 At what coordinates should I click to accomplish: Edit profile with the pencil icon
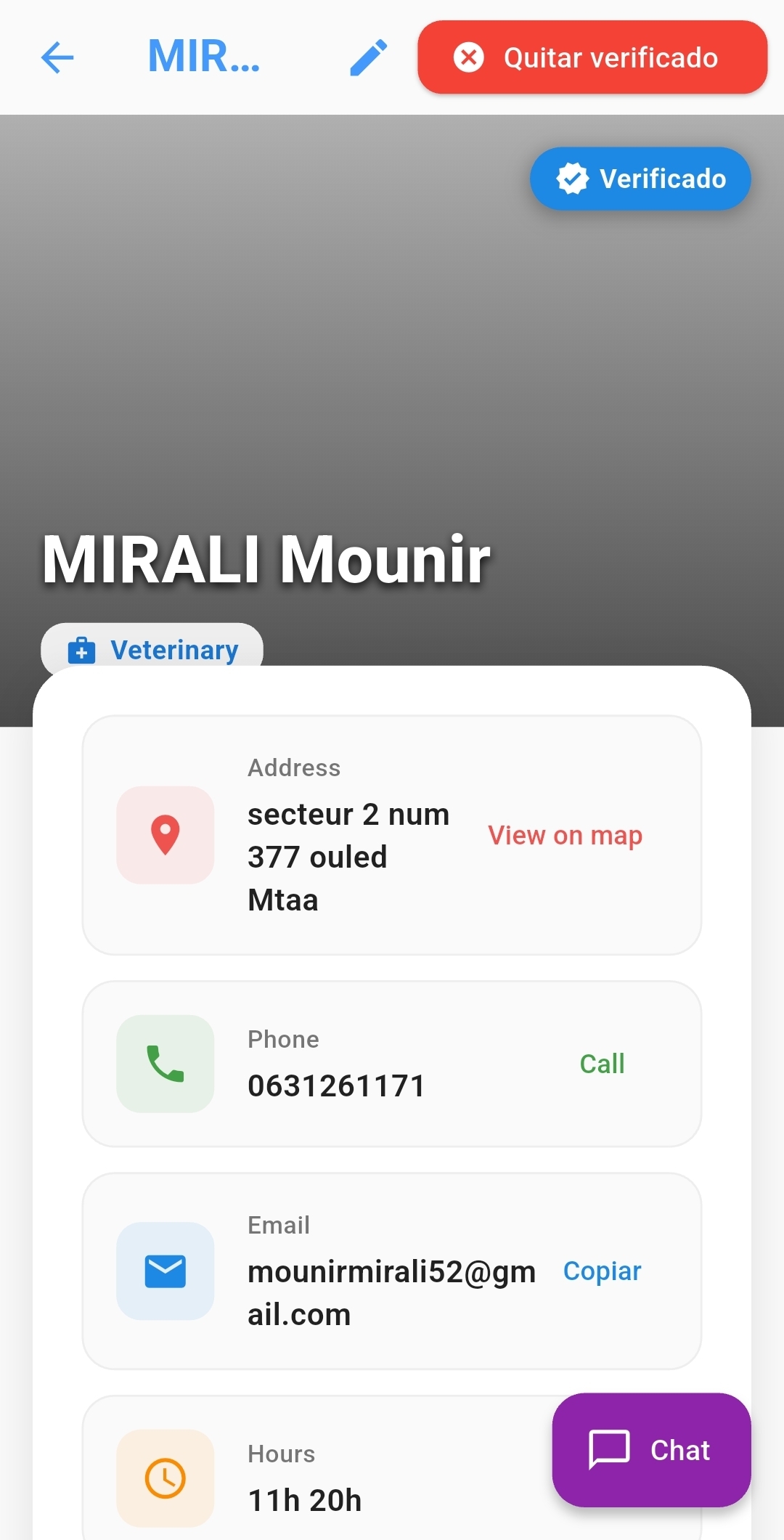(369, 57)
